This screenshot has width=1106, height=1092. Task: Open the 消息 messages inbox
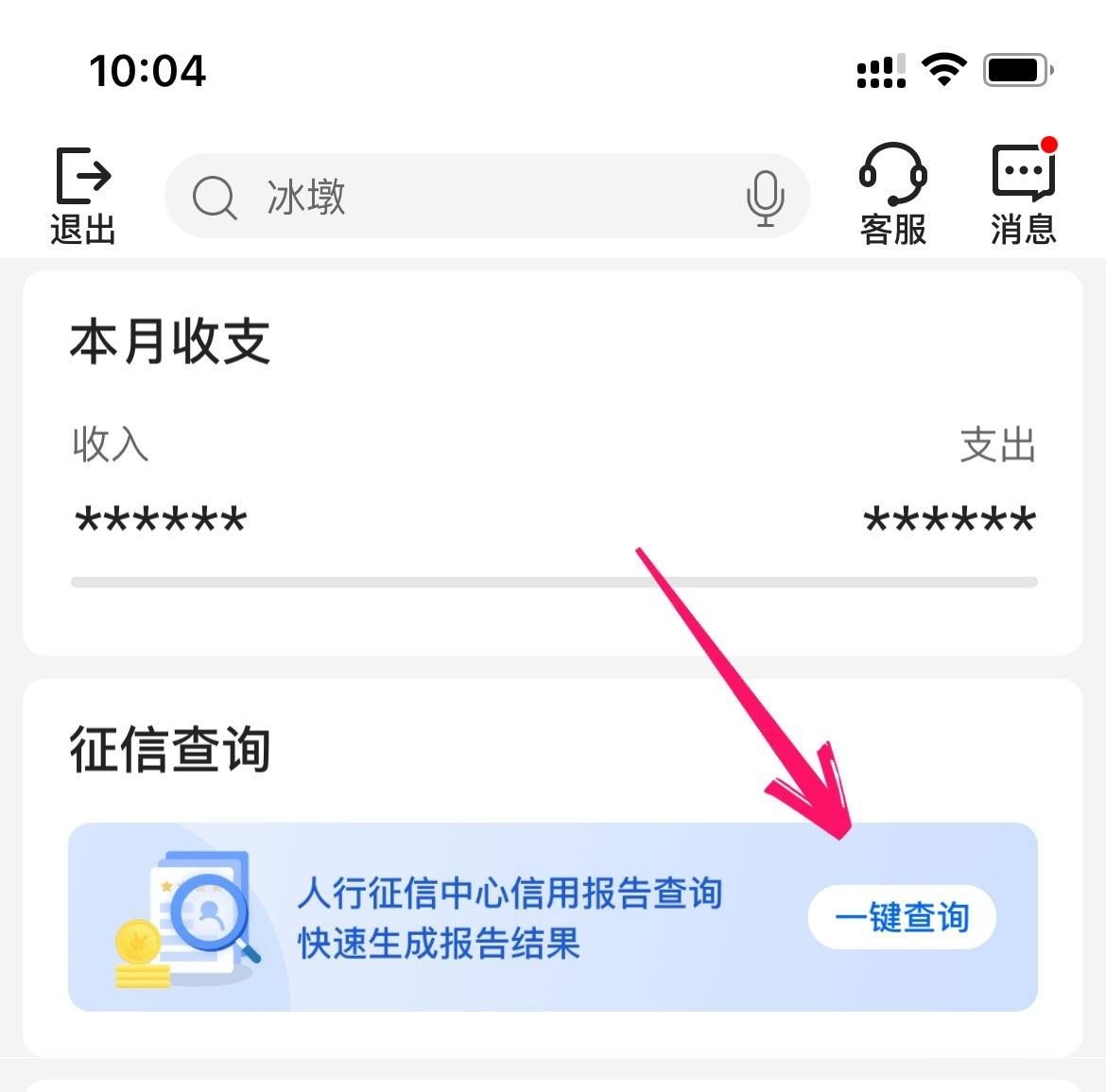[x=1024, y=194]
